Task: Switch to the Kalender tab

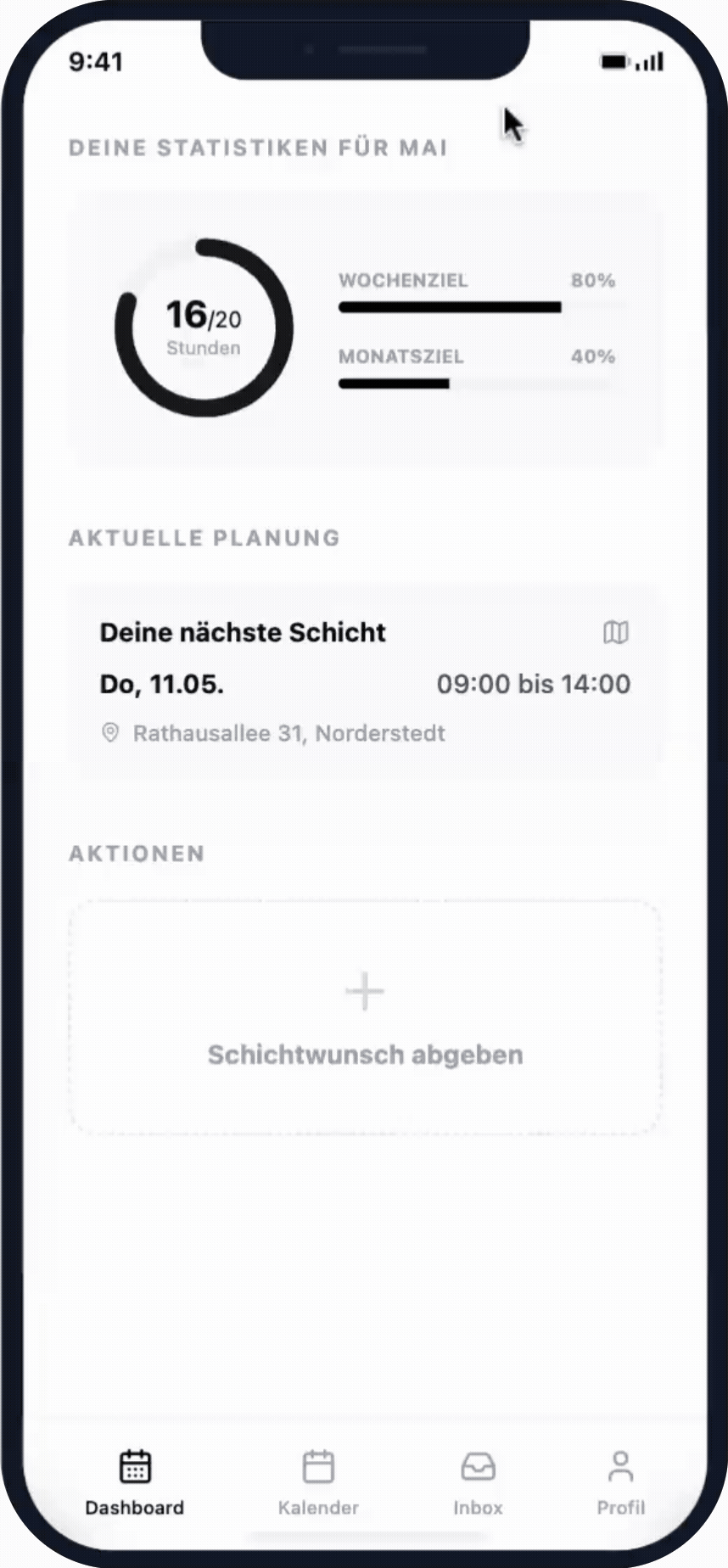Action: point(318,1483)
